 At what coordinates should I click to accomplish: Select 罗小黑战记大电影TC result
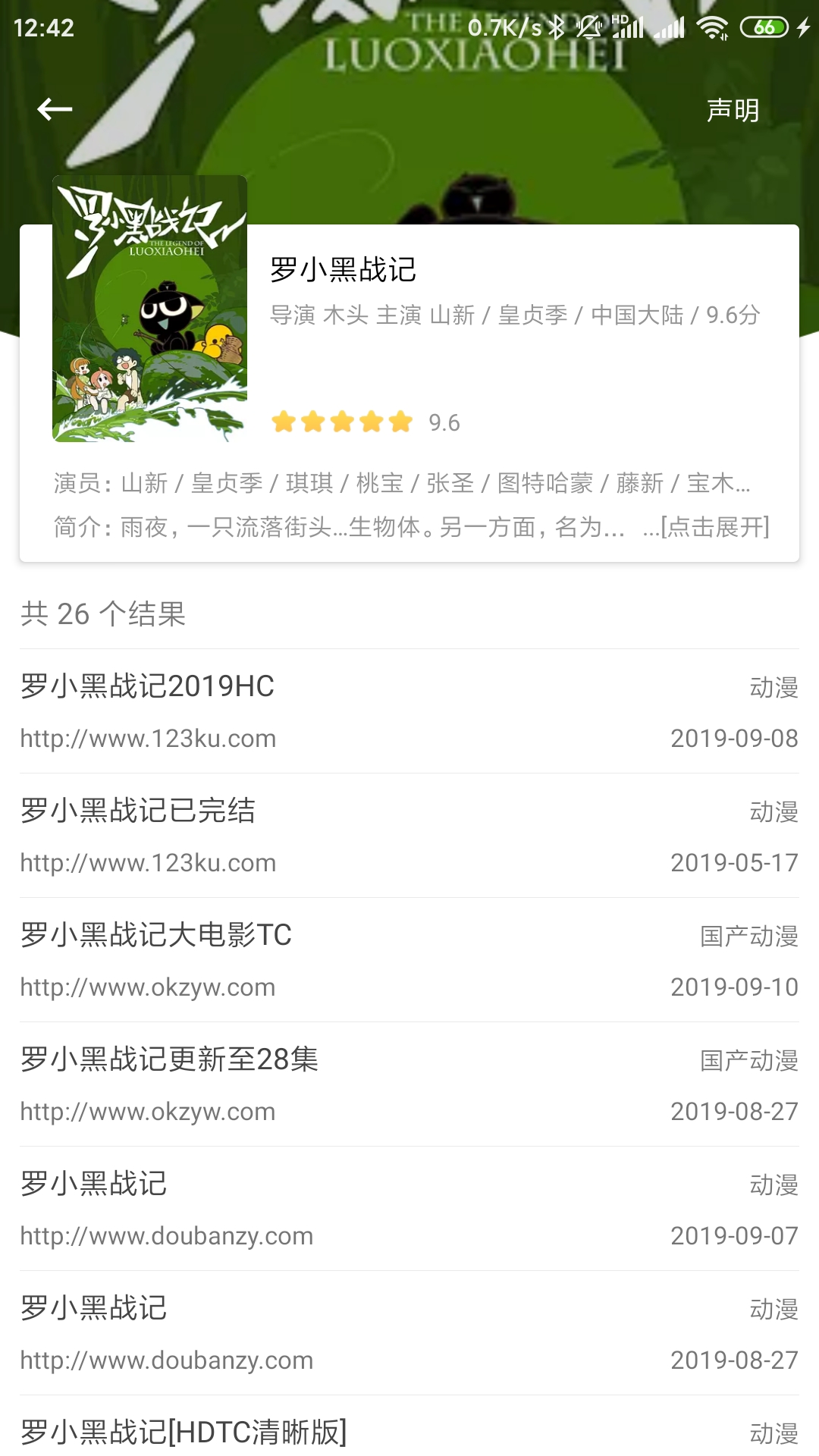(x=409, y=960)
